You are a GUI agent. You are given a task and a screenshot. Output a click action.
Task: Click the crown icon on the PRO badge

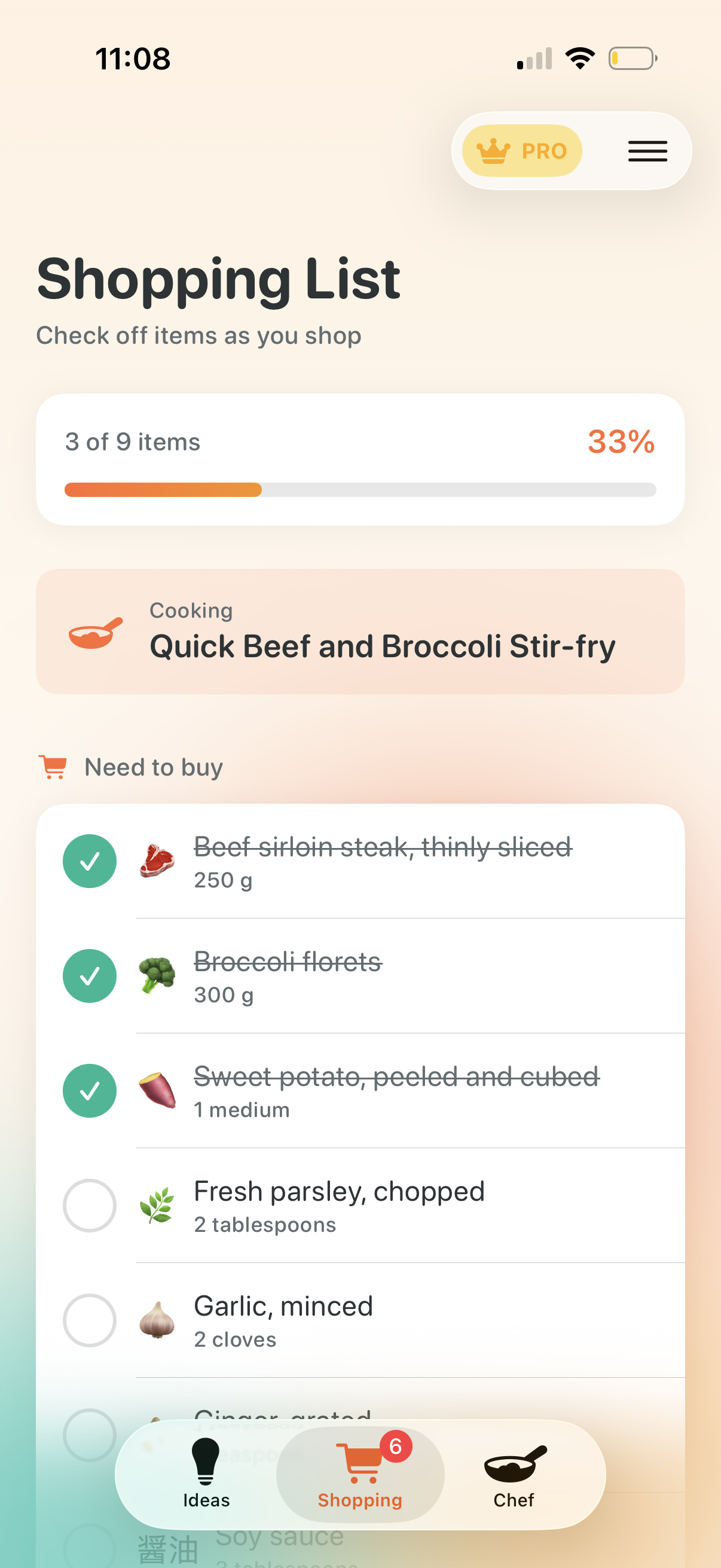pyautogui.click(x=493, y=150)
